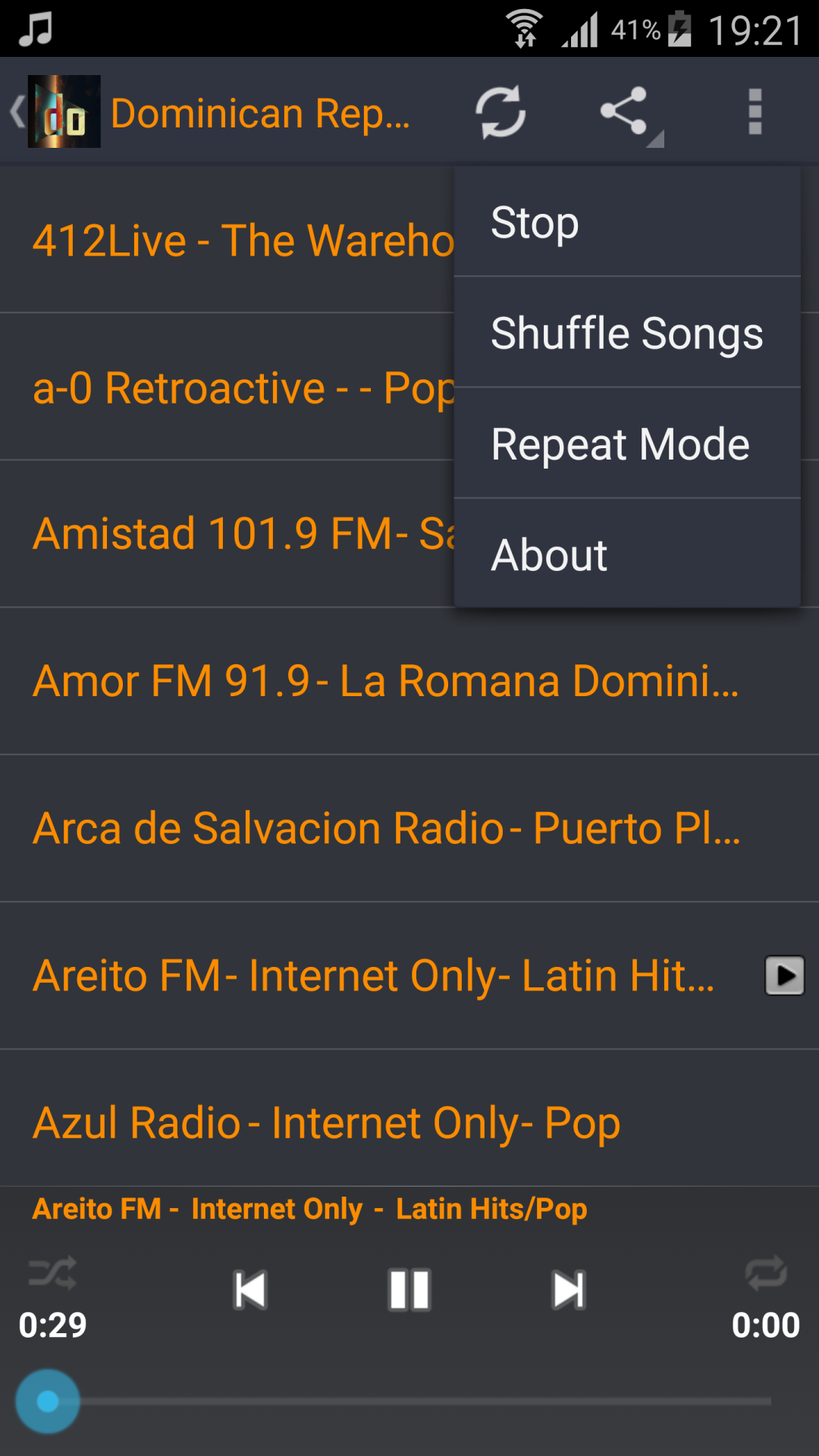Viewport: 819px width, 1456px height.
Task: Select Azul Radio Internet Only Pop
Action: [326, 1122]
